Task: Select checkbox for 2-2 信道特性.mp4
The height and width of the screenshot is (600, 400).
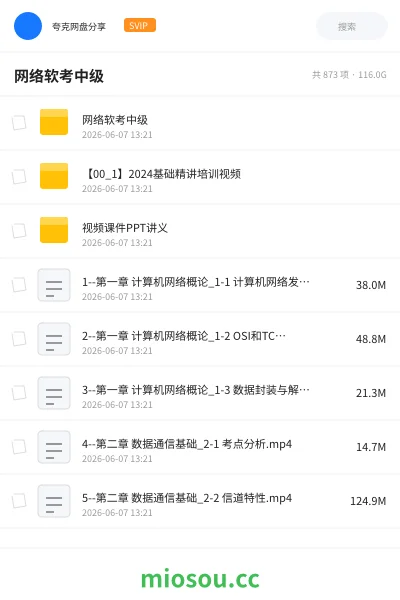Action: coord(19,501)
